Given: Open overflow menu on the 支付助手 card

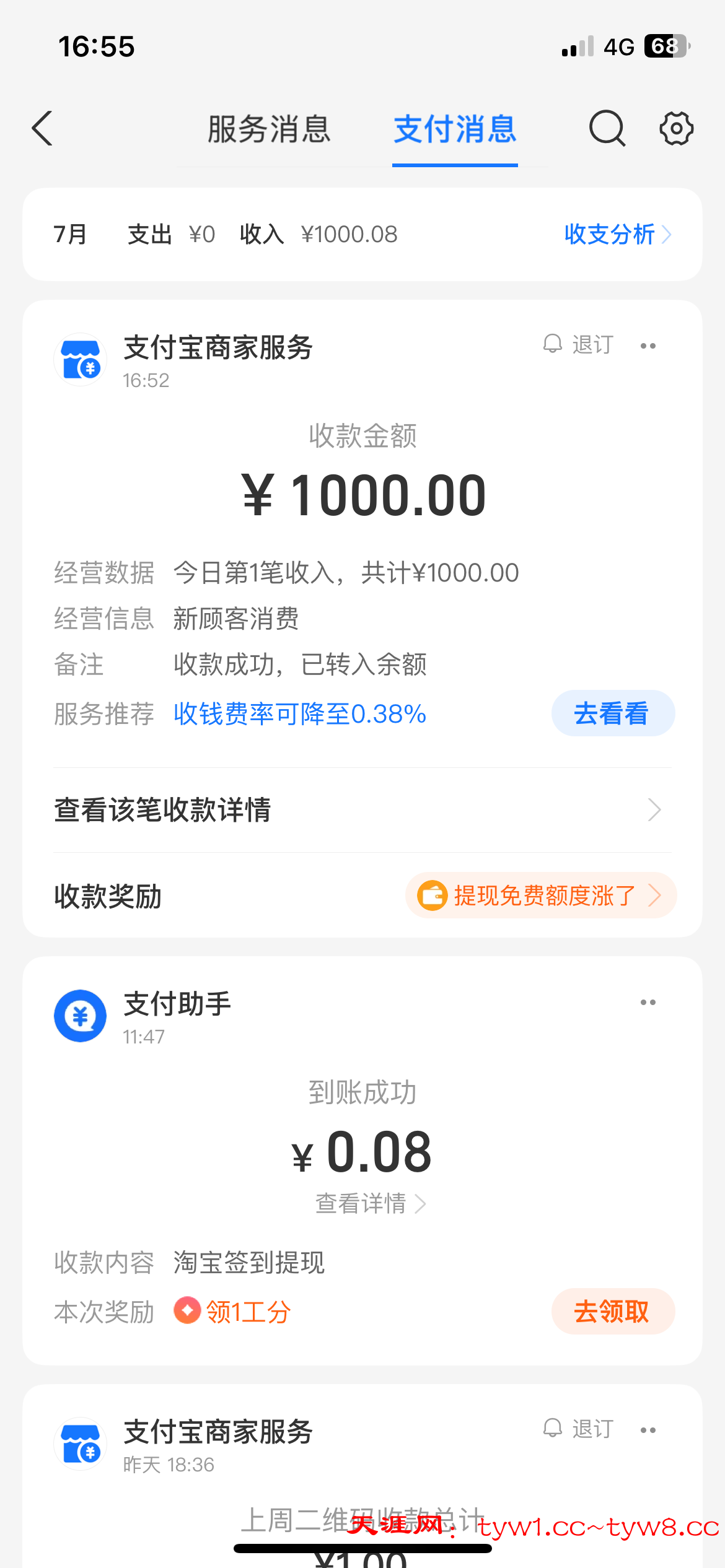Looking at the screenshot, I should click(x=648, y=1003).
